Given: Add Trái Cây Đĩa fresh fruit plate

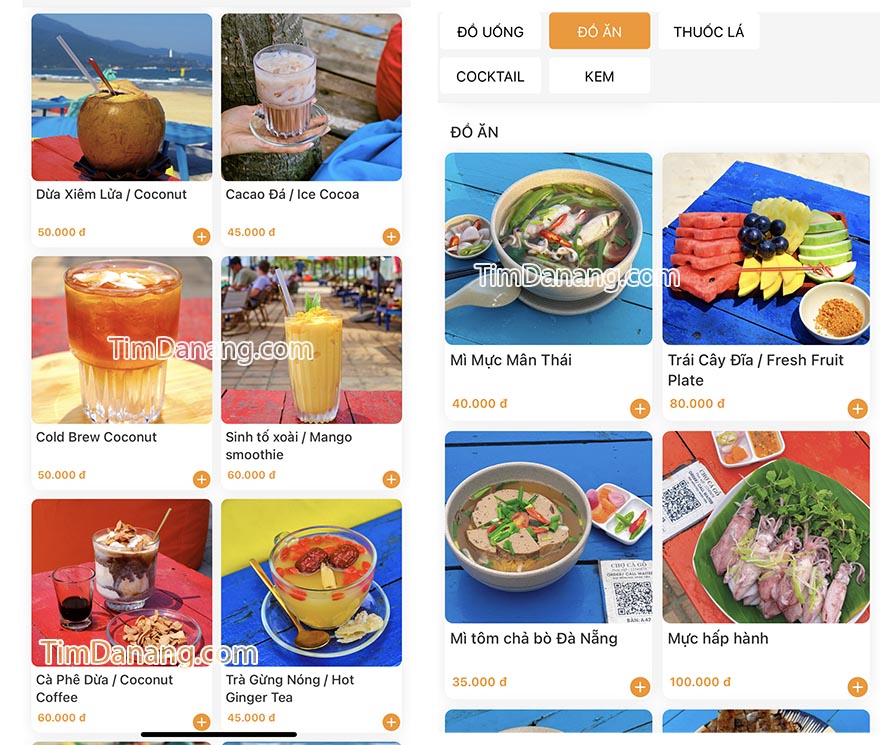Looking at the screenshot, I should (x=857, y=408).
